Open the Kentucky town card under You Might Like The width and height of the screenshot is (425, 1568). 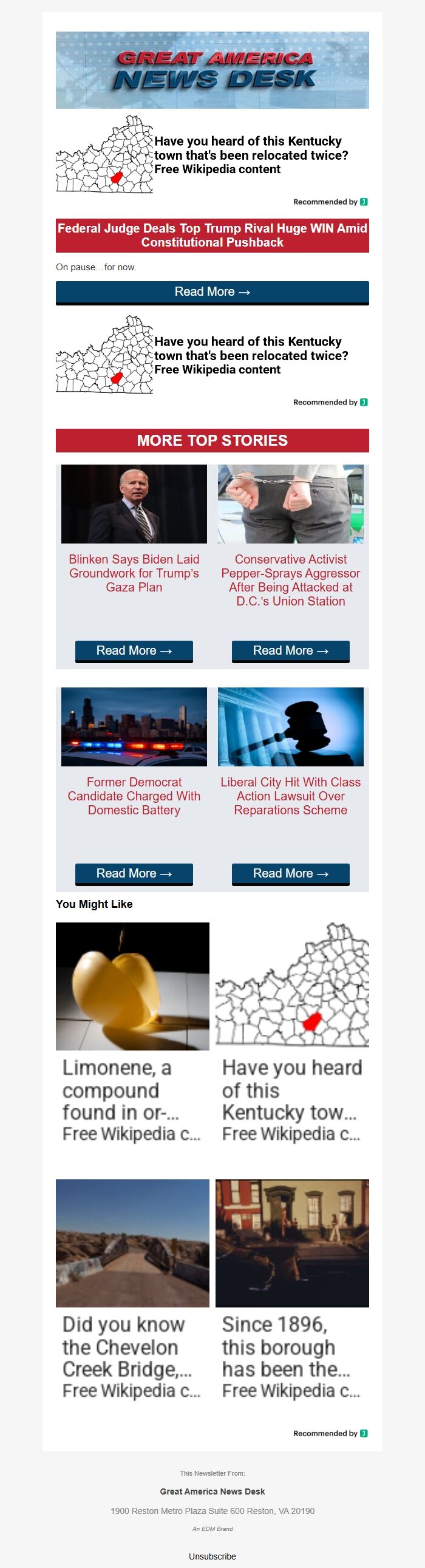click(291, 1034)
